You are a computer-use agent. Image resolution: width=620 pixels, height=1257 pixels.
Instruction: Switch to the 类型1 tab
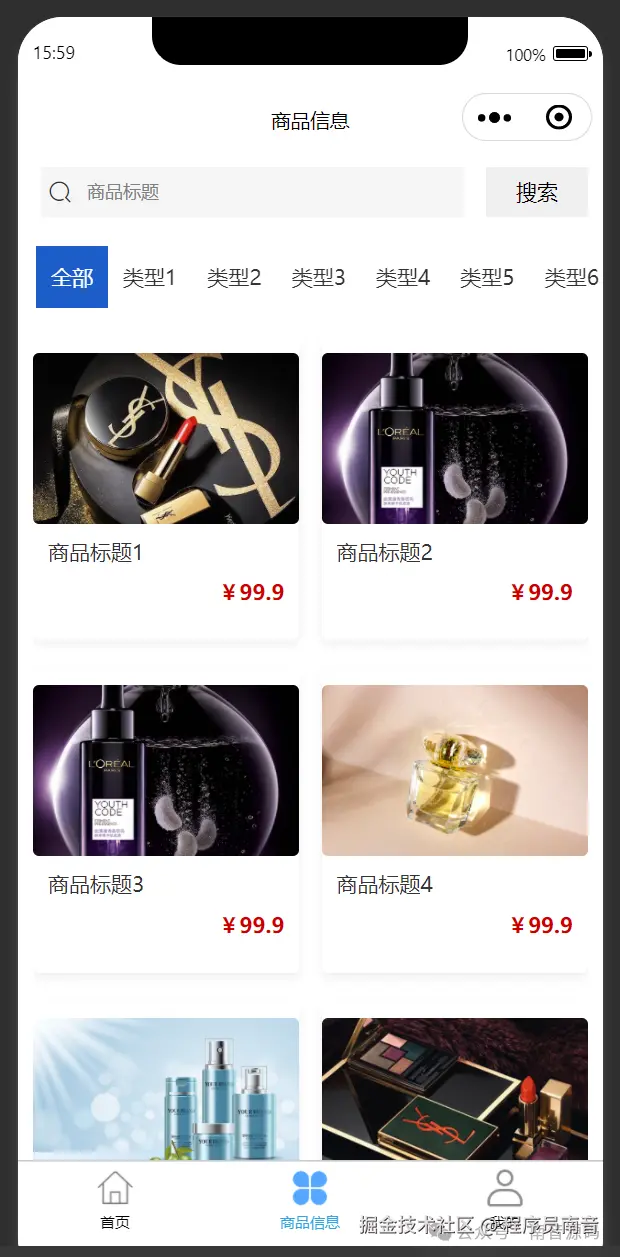pos(149,277)
